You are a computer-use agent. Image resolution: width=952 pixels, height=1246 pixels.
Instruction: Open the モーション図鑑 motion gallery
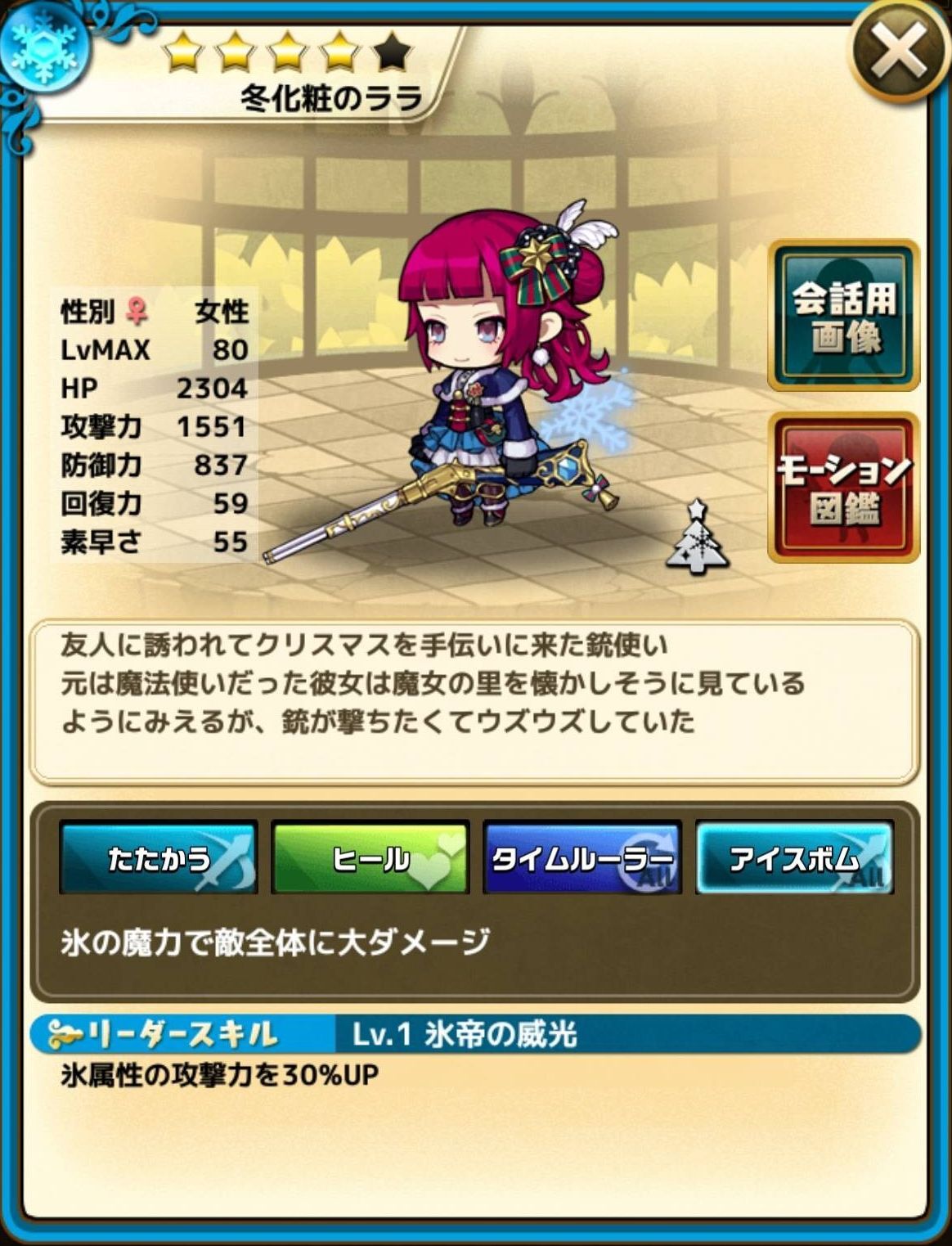pyautogui.click(x=843, y=488)
